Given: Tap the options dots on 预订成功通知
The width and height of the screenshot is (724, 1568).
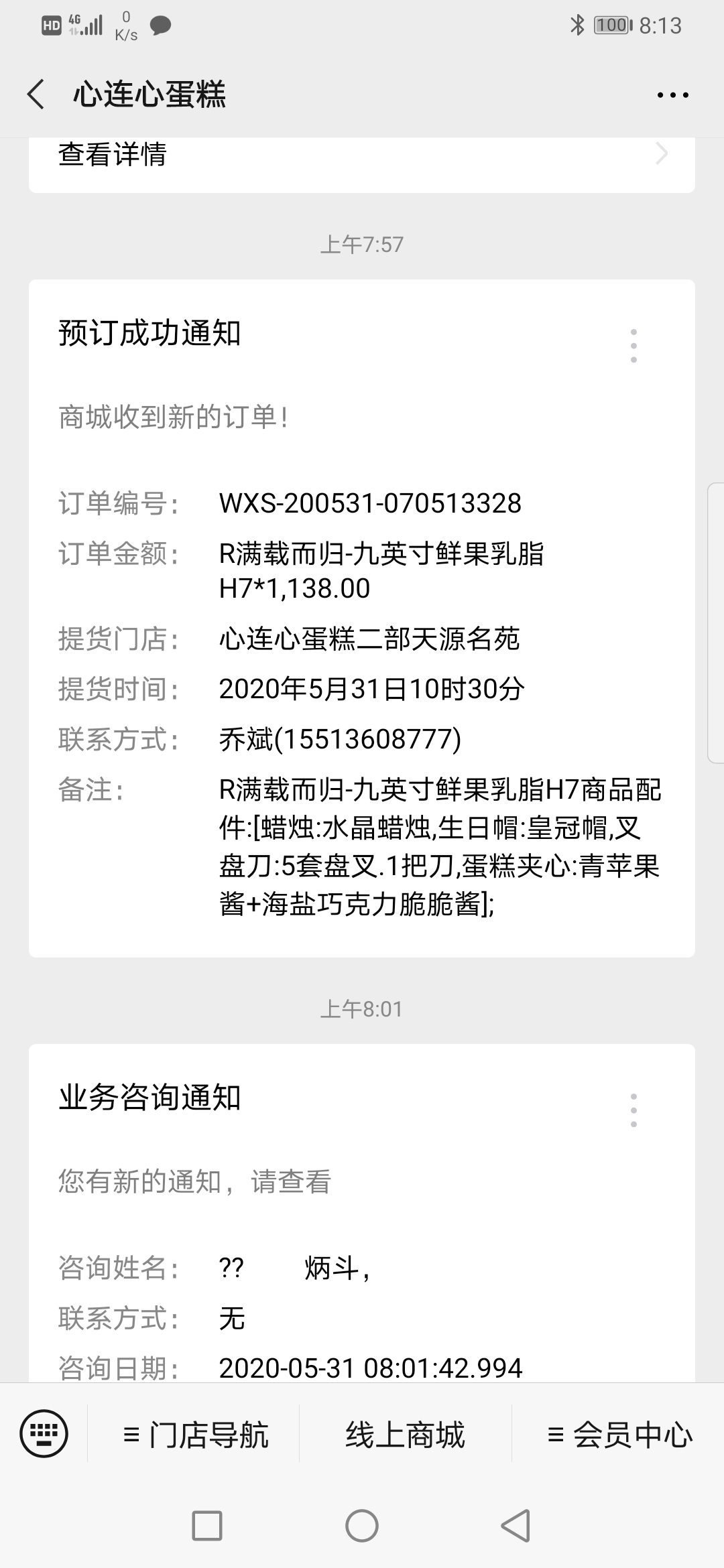Looking at the screenshot, I should click(633, 346).
